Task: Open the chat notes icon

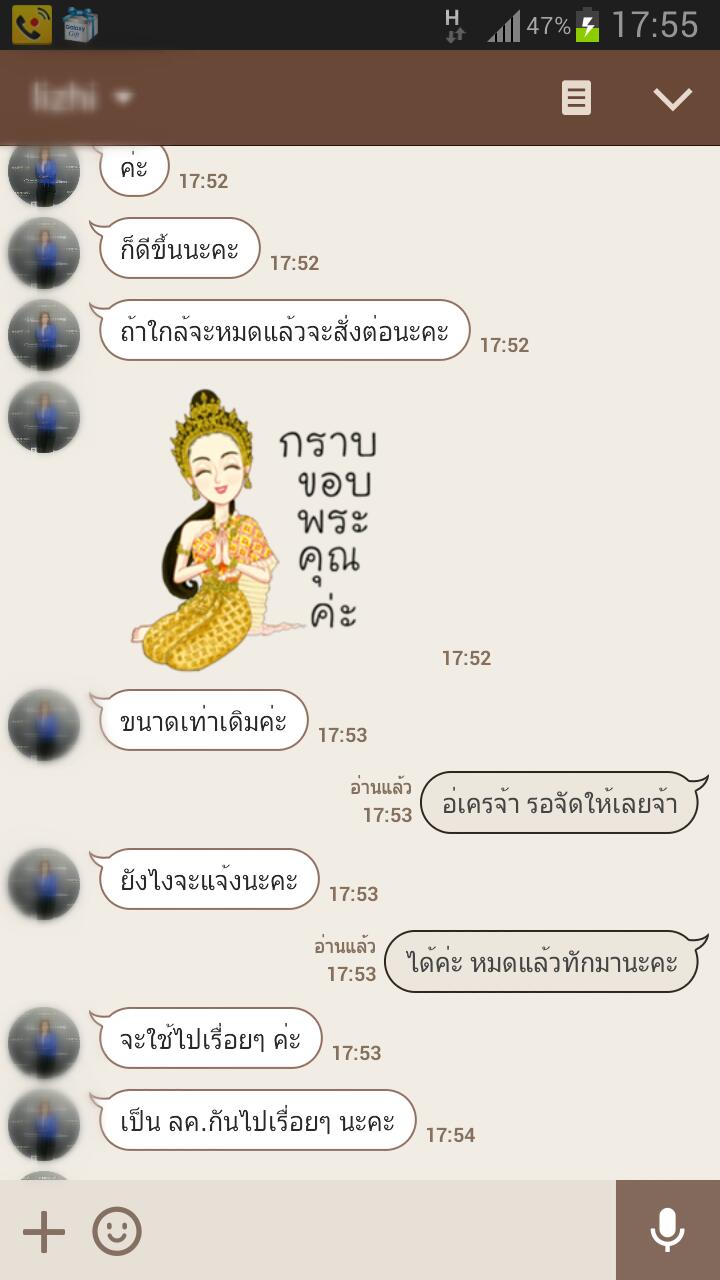Action: click(576, 98)
